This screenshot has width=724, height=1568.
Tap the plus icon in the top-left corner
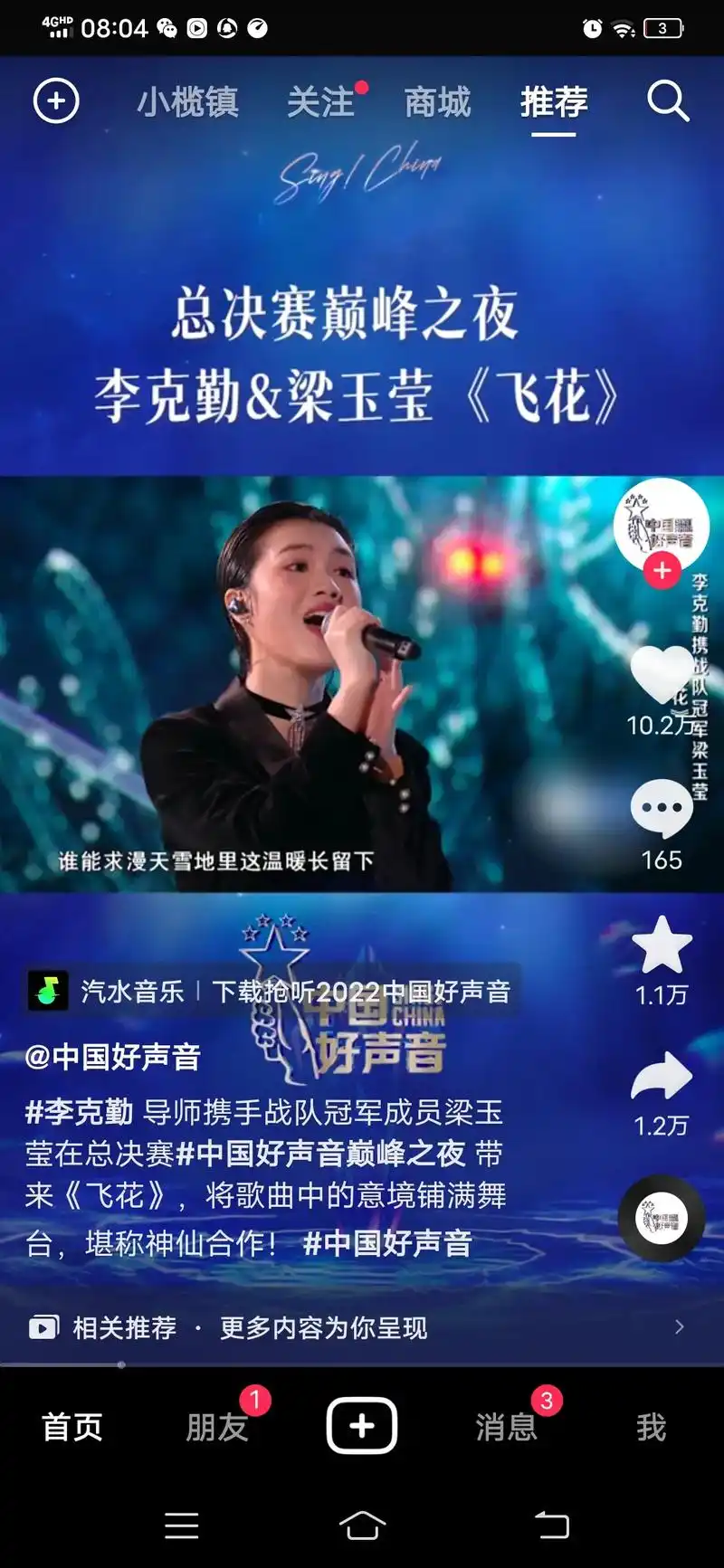(x=56, y=101)
